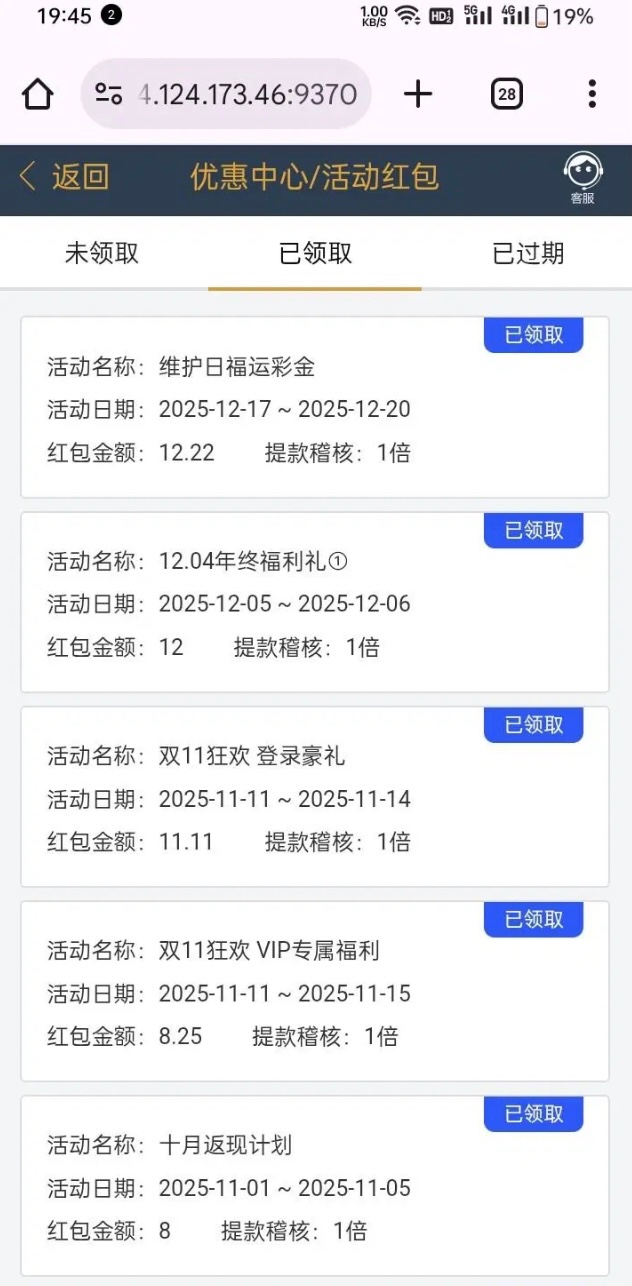Select the 已领取 tab
Image resolution: width=632 pixels, height=1286 pixels.
pos(315,253)
